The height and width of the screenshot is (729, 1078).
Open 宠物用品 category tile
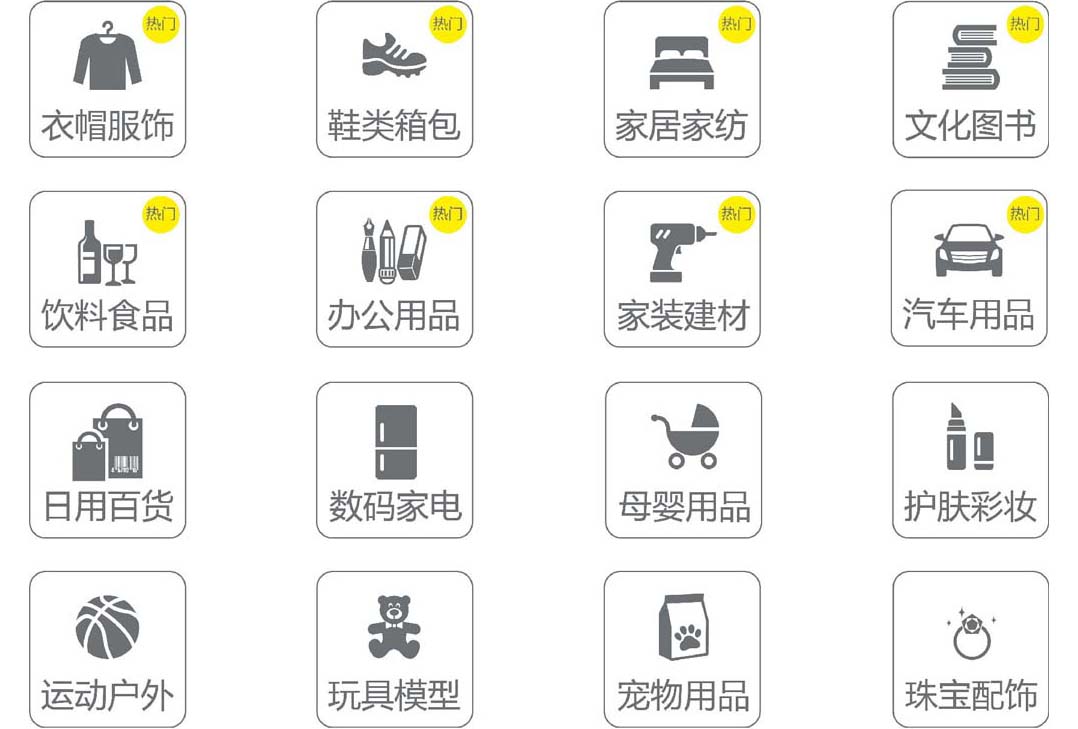(x=682, y=650)
